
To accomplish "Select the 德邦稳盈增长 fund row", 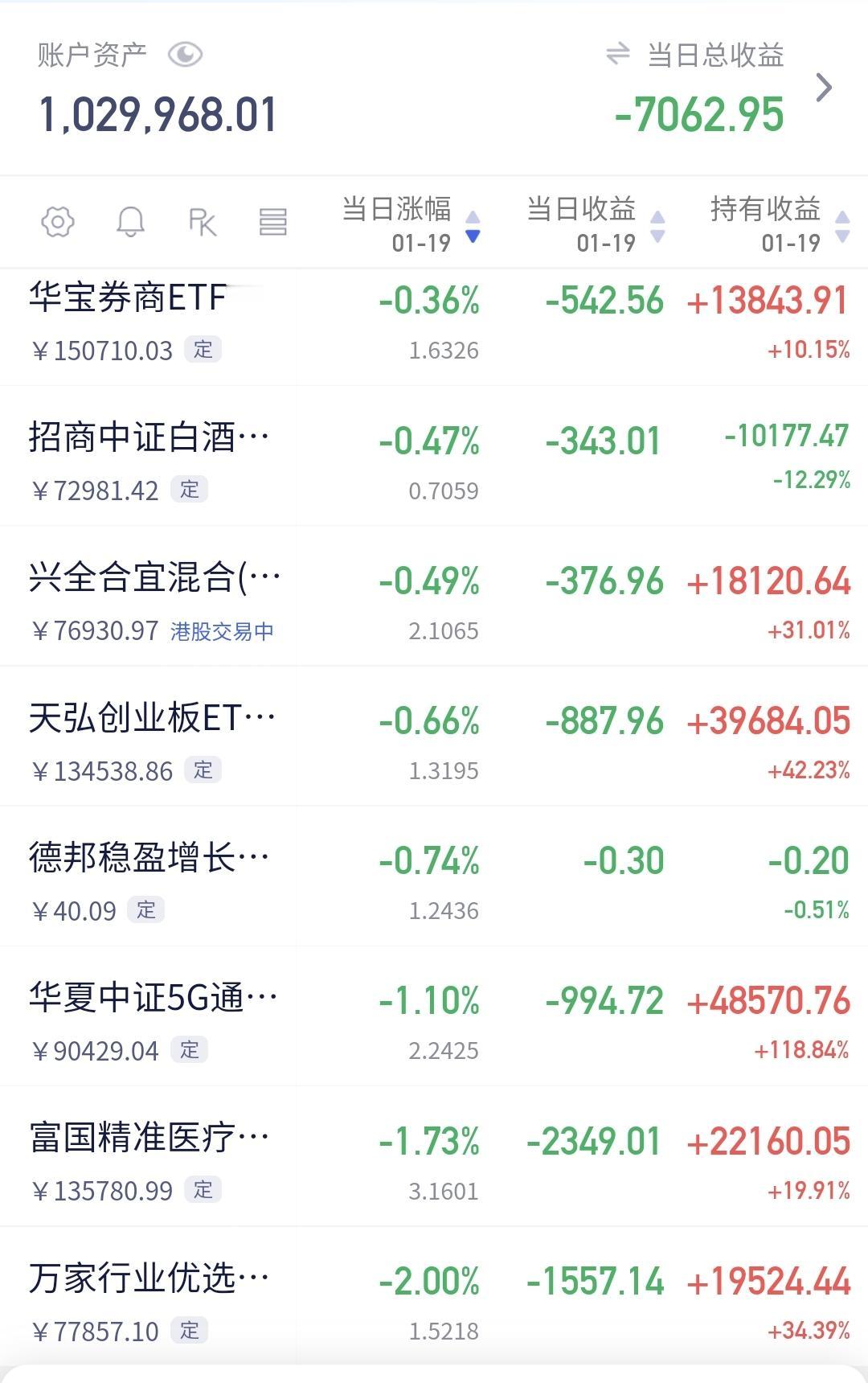I will coord(434,876).
